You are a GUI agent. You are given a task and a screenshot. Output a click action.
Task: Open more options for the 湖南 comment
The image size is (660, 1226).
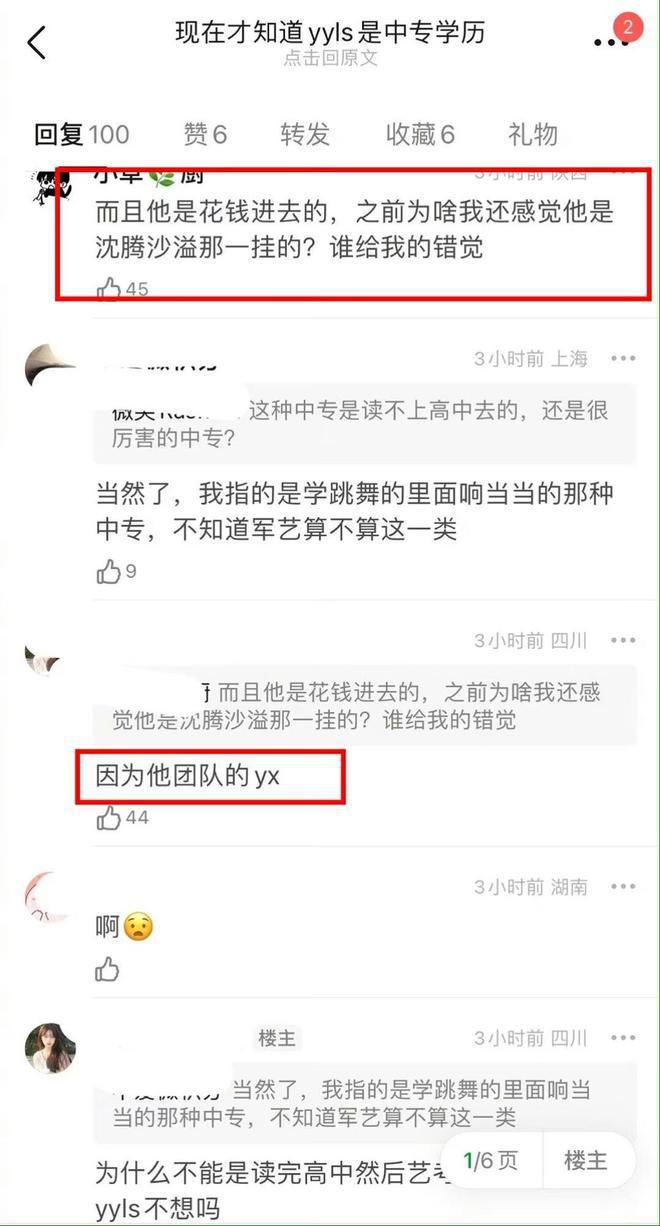623,887
